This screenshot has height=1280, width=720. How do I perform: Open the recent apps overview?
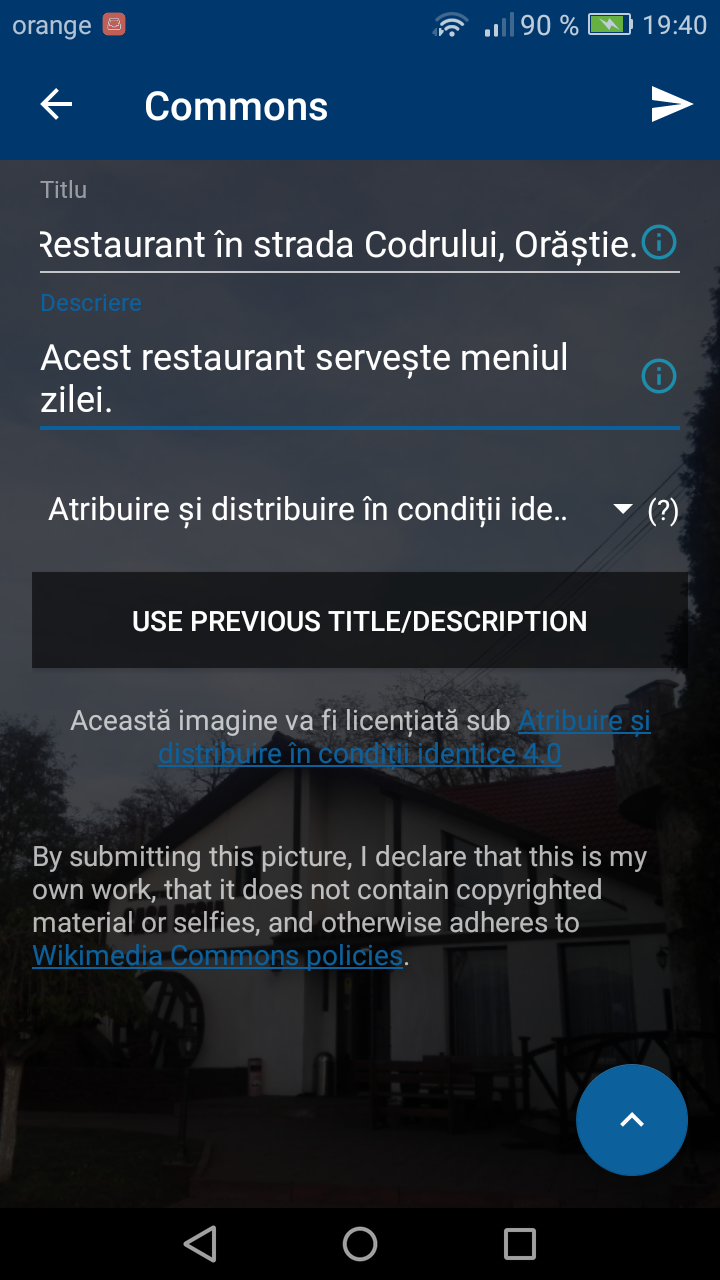[x=520, y=1244]
